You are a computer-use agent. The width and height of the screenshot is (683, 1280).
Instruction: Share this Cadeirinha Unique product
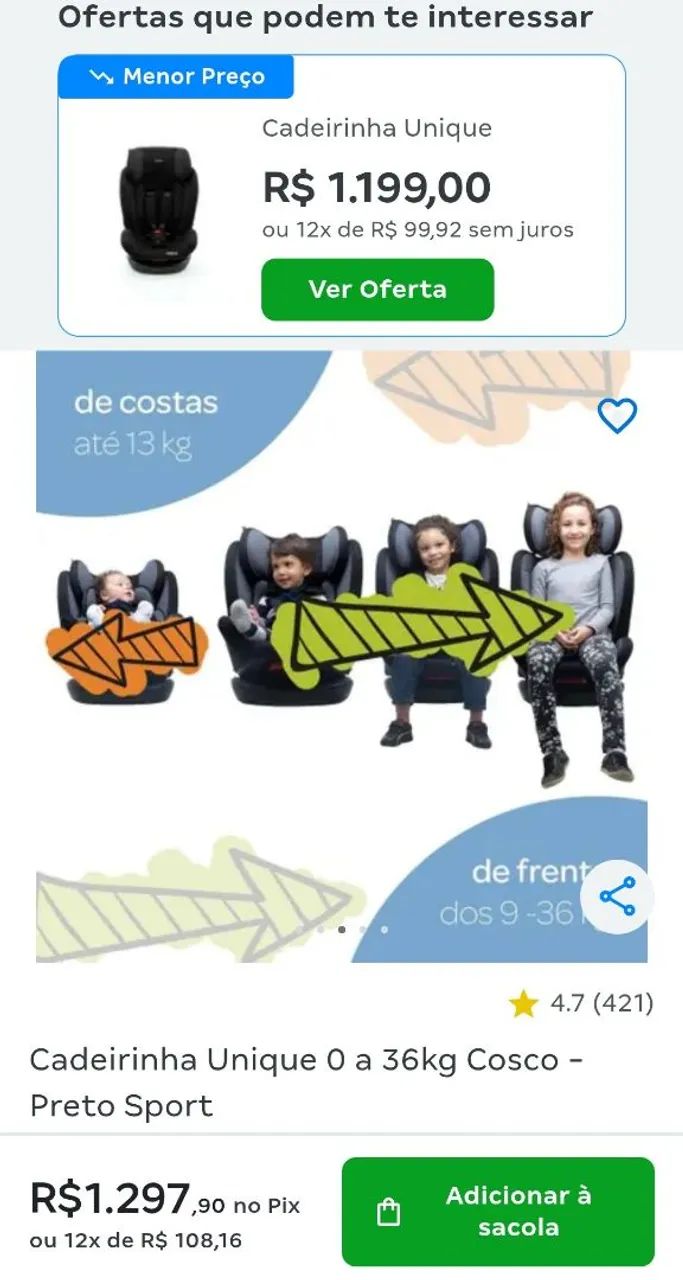(x=617, y=896)
